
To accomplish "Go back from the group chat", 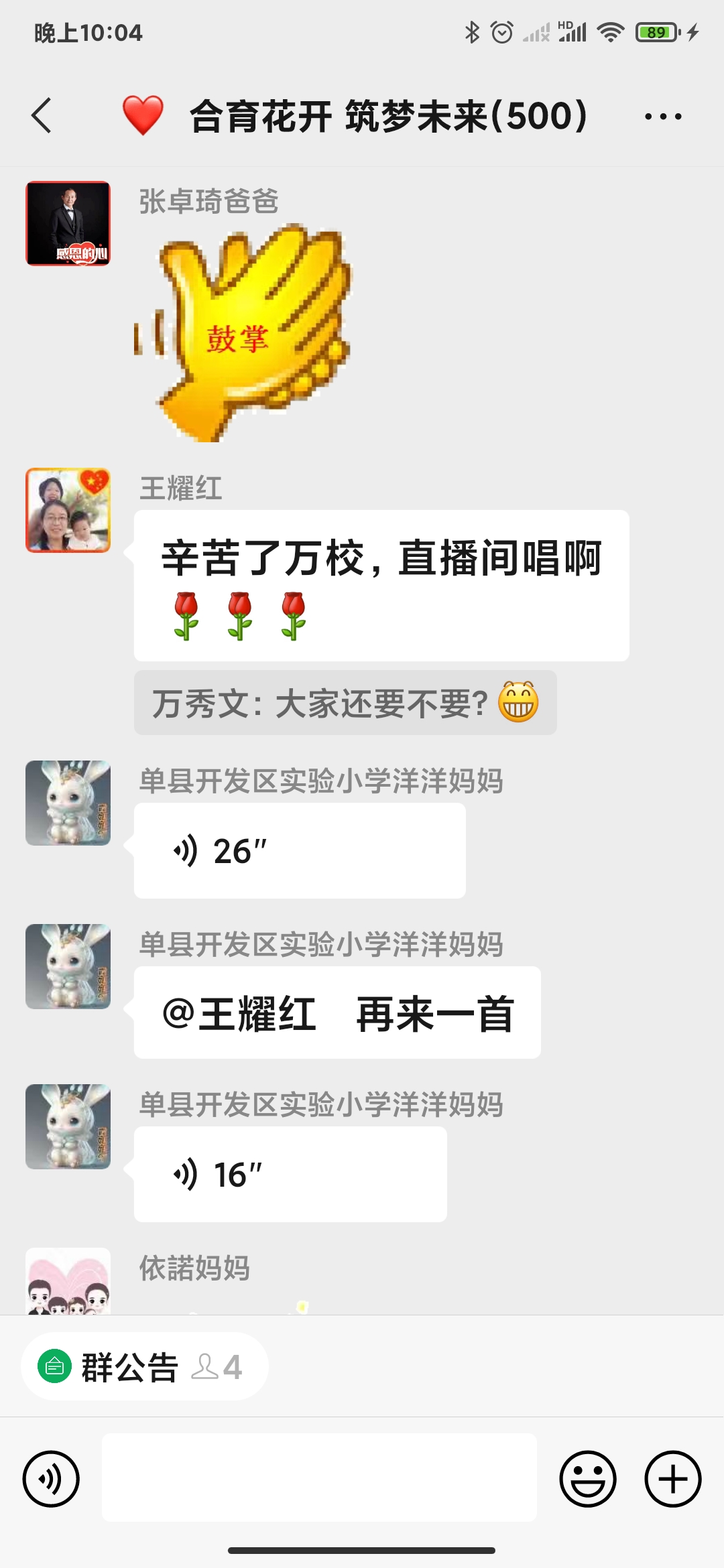I will pos(42,115).
